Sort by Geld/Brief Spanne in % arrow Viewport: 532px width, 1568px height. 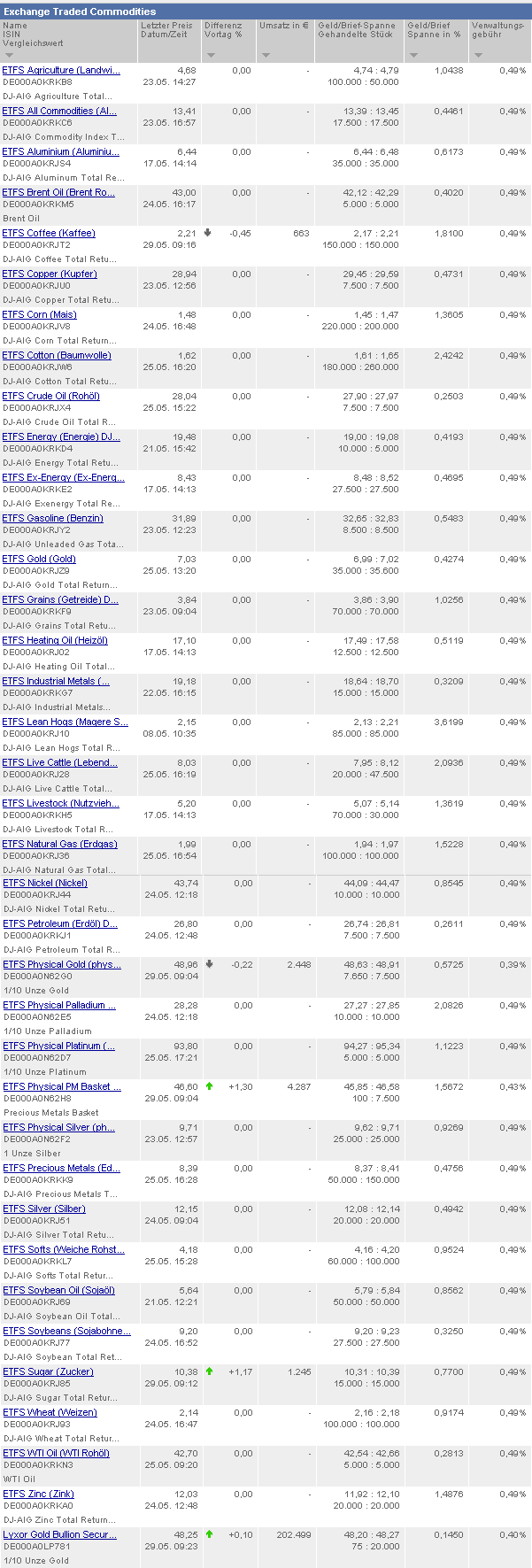pyautogui.click(x=413, y=55)
